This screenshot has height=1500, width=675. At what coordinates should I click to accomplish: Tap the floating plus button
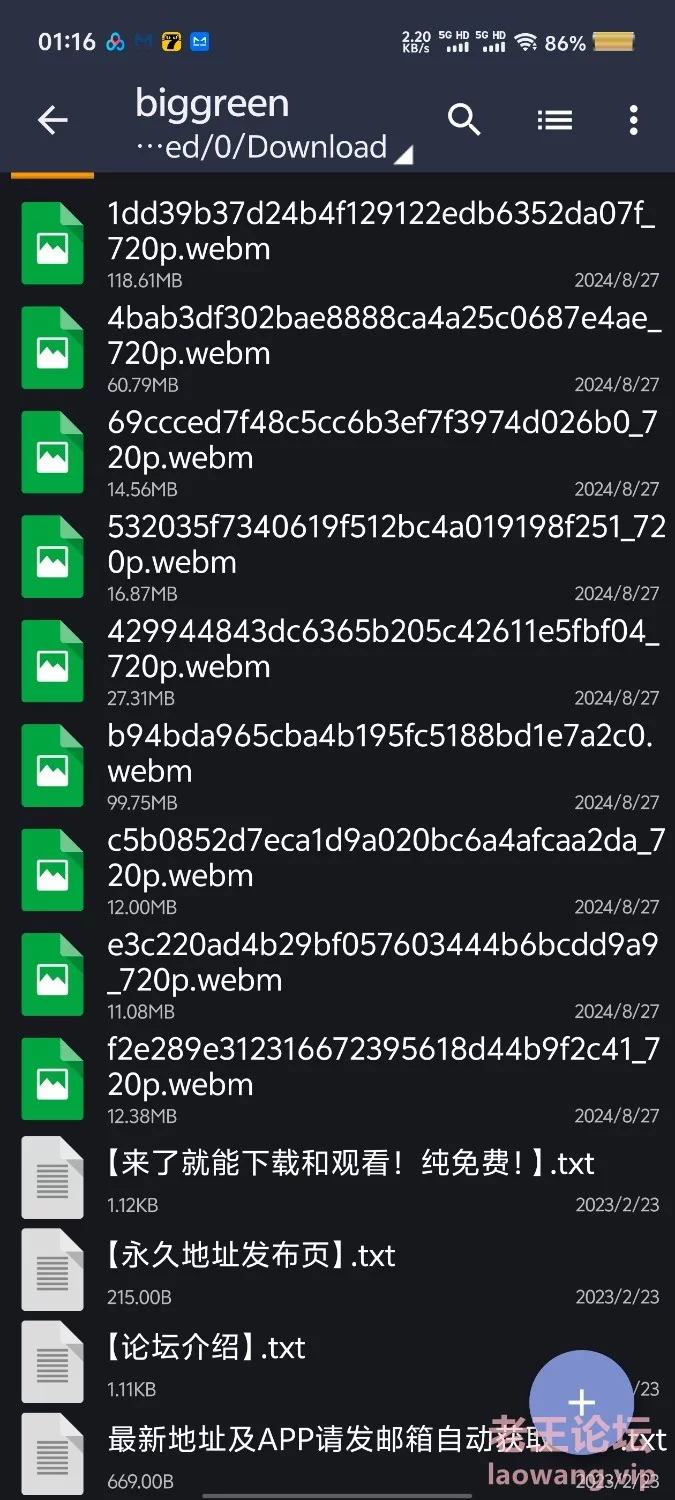[581, 1402]
